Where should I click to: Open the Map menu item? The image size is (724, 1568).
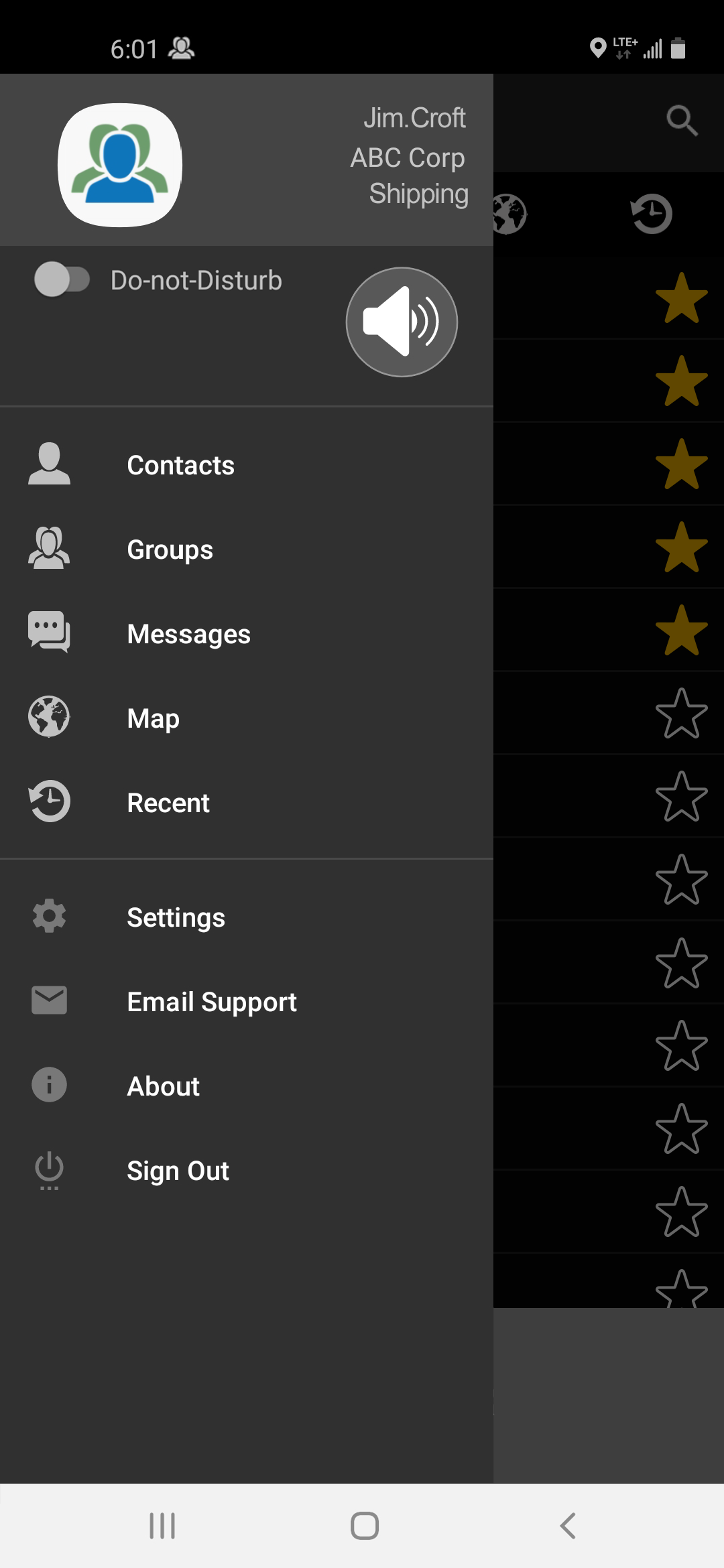247,718
